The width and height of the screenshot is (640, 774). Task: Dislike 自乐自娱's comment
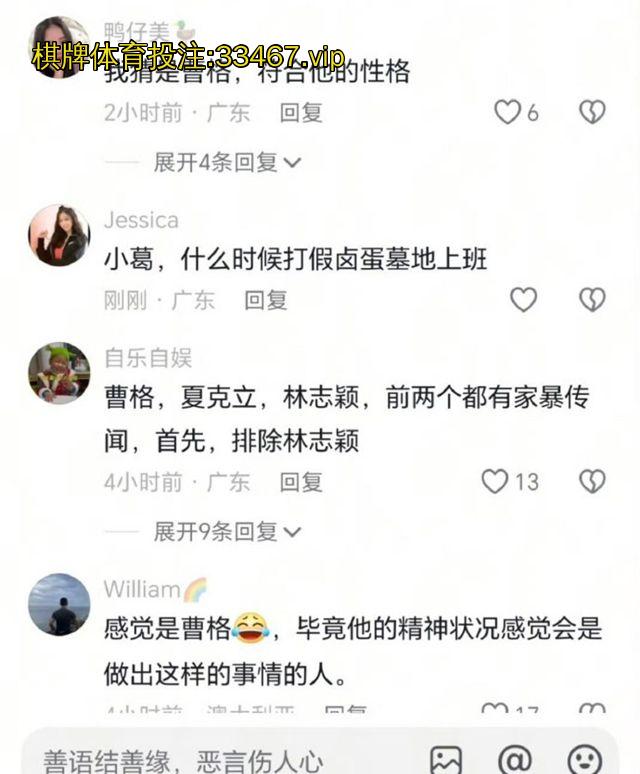pos(592,482)
